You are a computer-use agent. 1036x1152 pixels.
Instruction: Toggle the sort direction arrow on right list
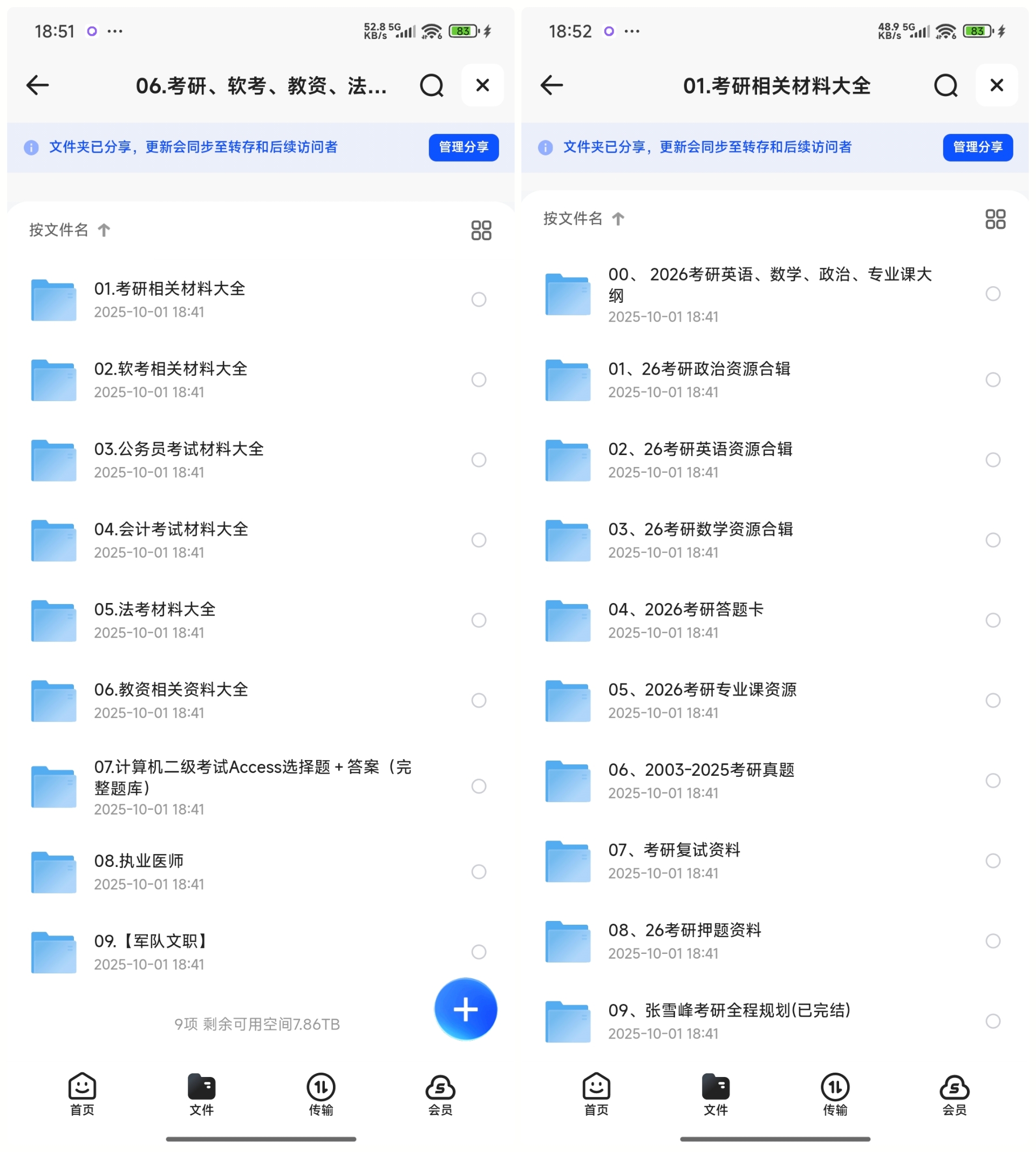click(x=618, y=219)
